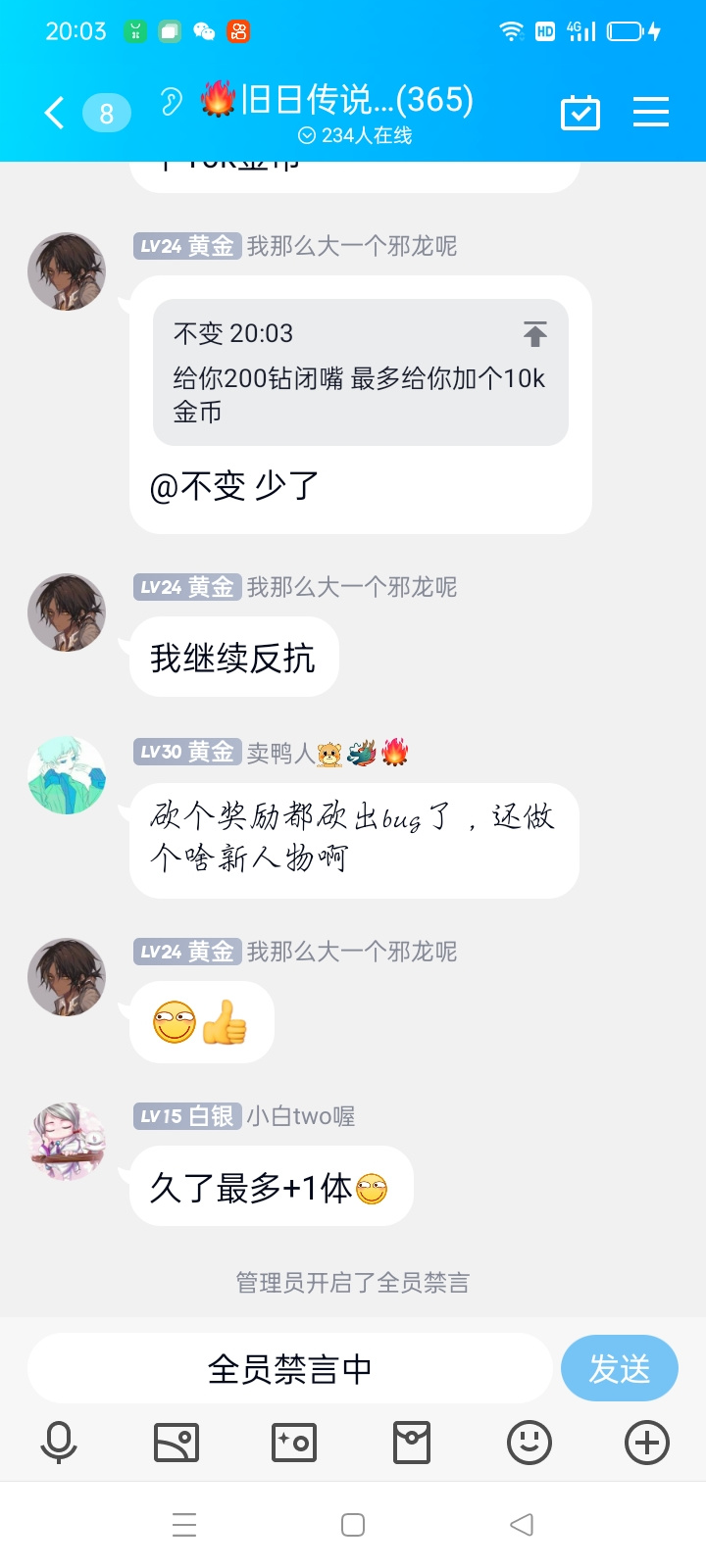The height and width of the screenshot is (1568, 706).
Task: Open the group menu with three lines
Action: tap(651, 112)
